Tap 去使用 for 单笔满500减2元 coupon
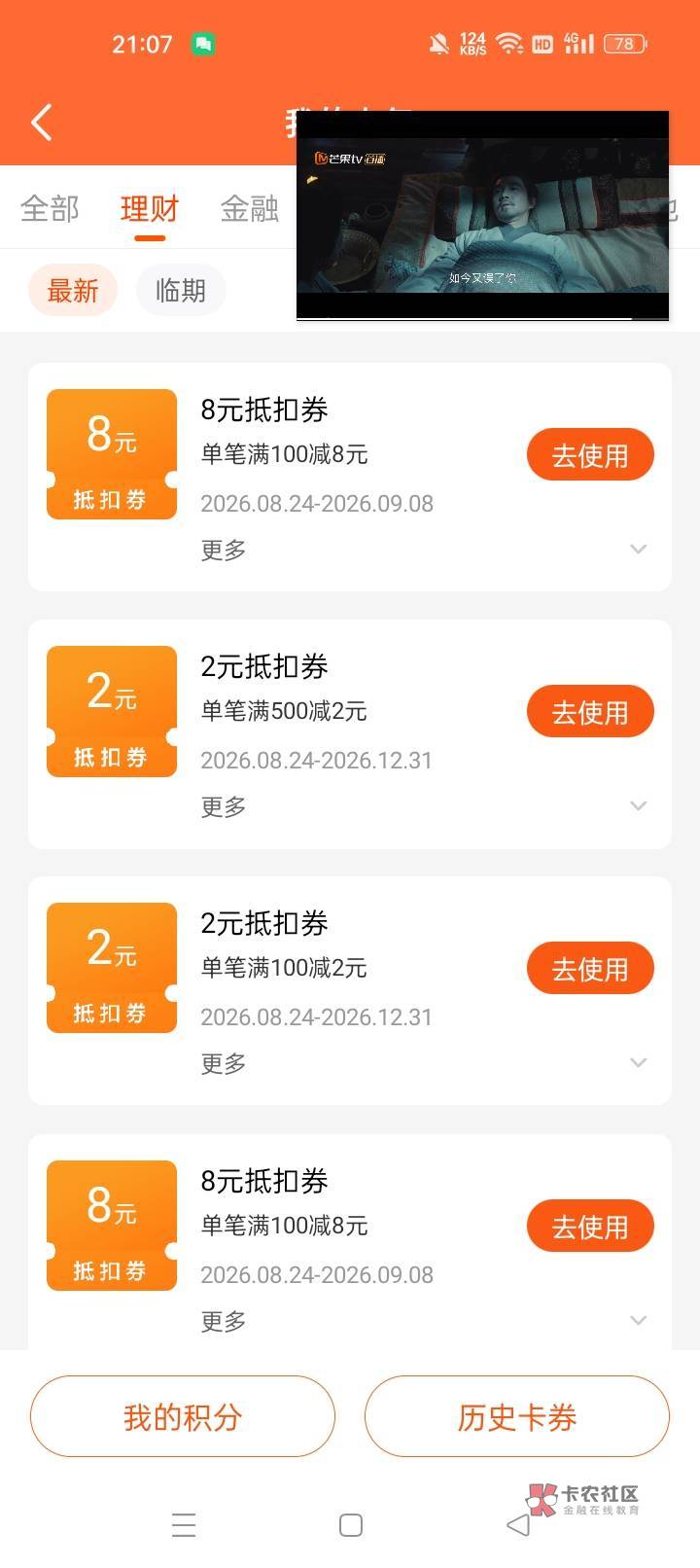This screenshot has width=700, height=1568. (x=590, y=712)
